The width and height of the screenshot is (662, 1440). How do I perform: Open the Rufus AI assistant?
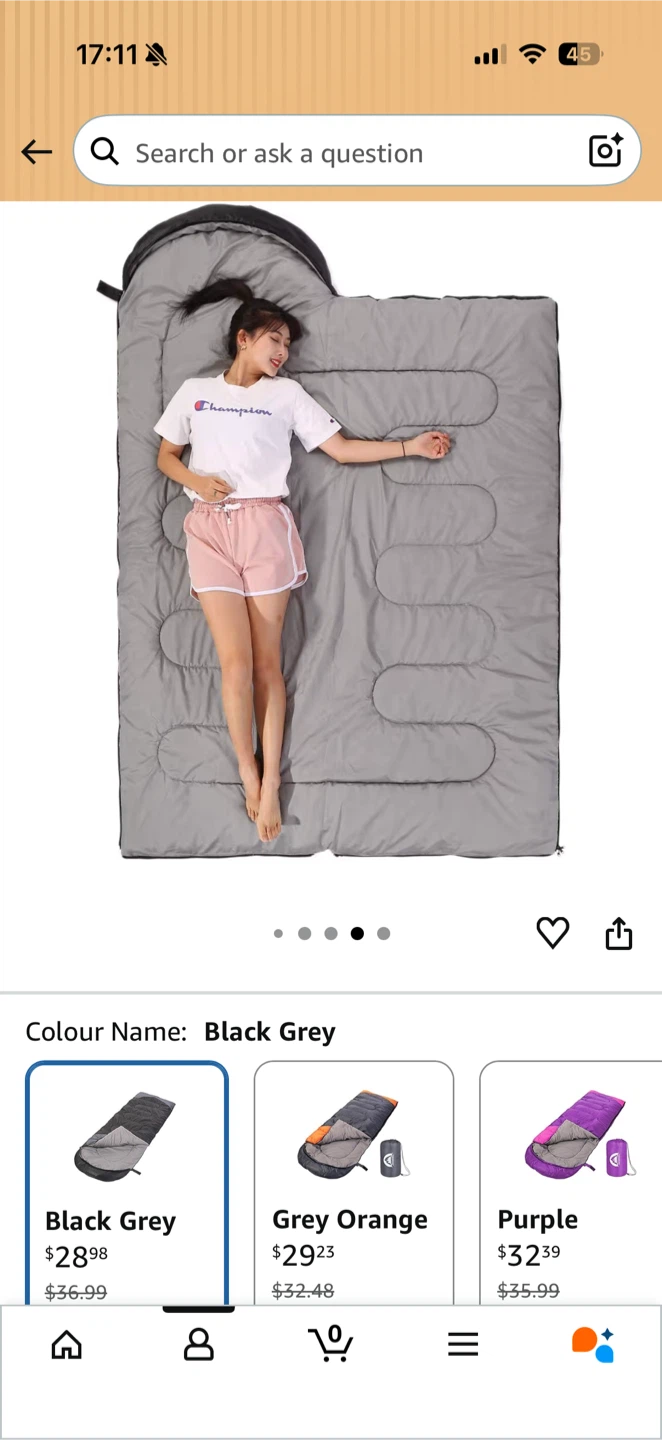[x=593, y=1345]
